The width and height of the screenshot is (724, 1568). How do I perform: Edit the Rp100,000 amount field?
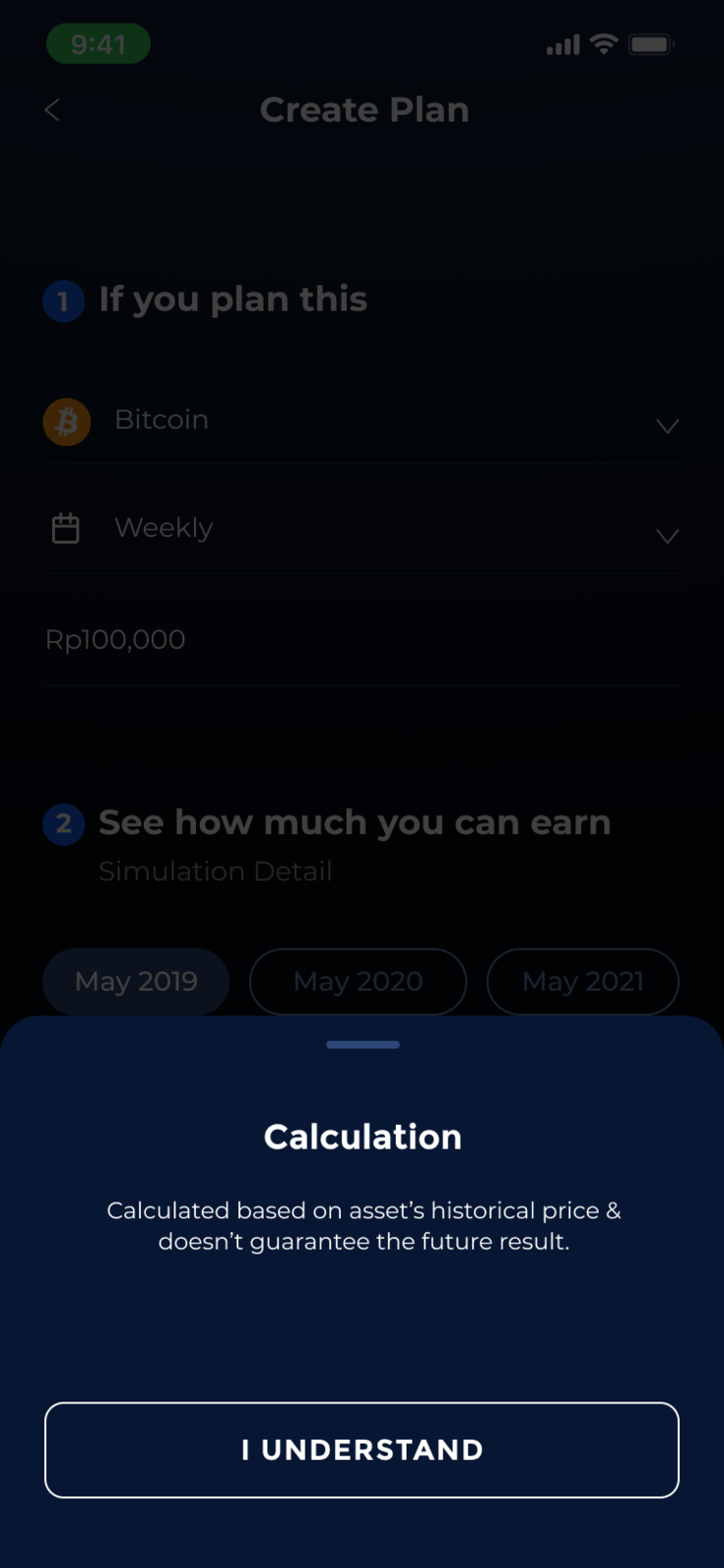point(361,640)
